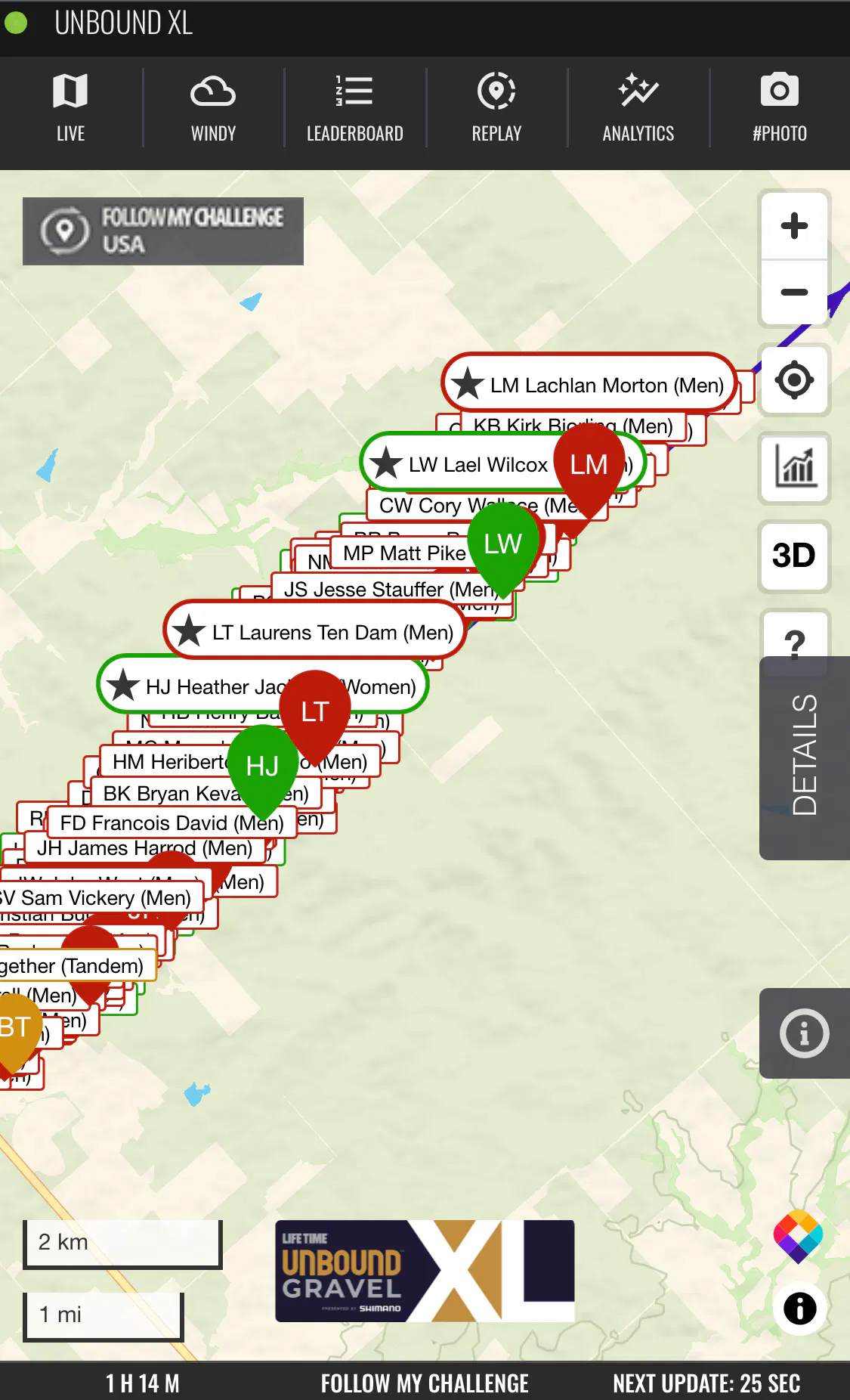Screen dimensions: 850x1400
Task: Select Lachlan Morton's rider label
Action: [x=589, y=385]
